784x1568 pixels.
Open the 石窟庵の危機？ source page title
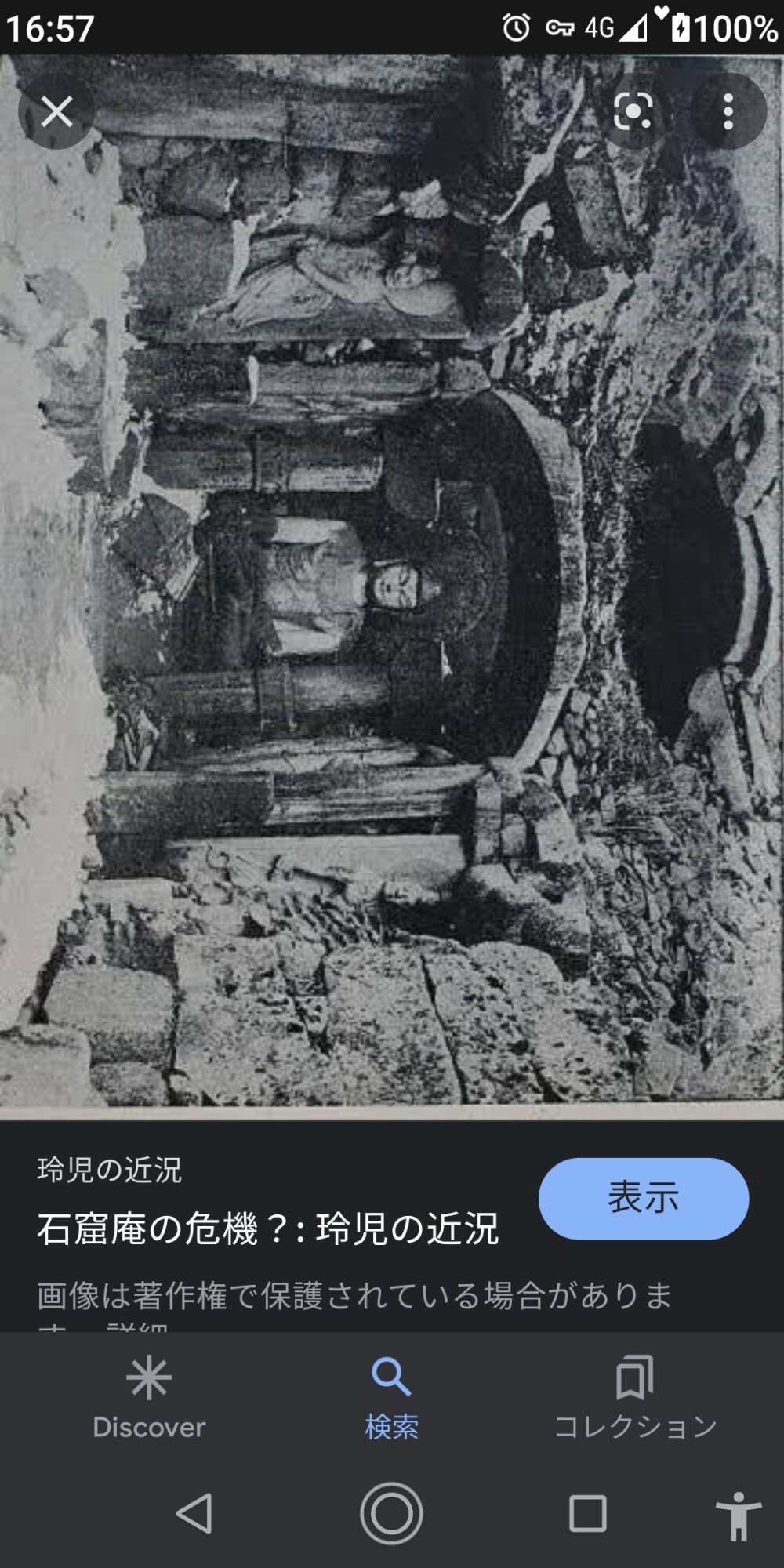tap(267, 1229)
